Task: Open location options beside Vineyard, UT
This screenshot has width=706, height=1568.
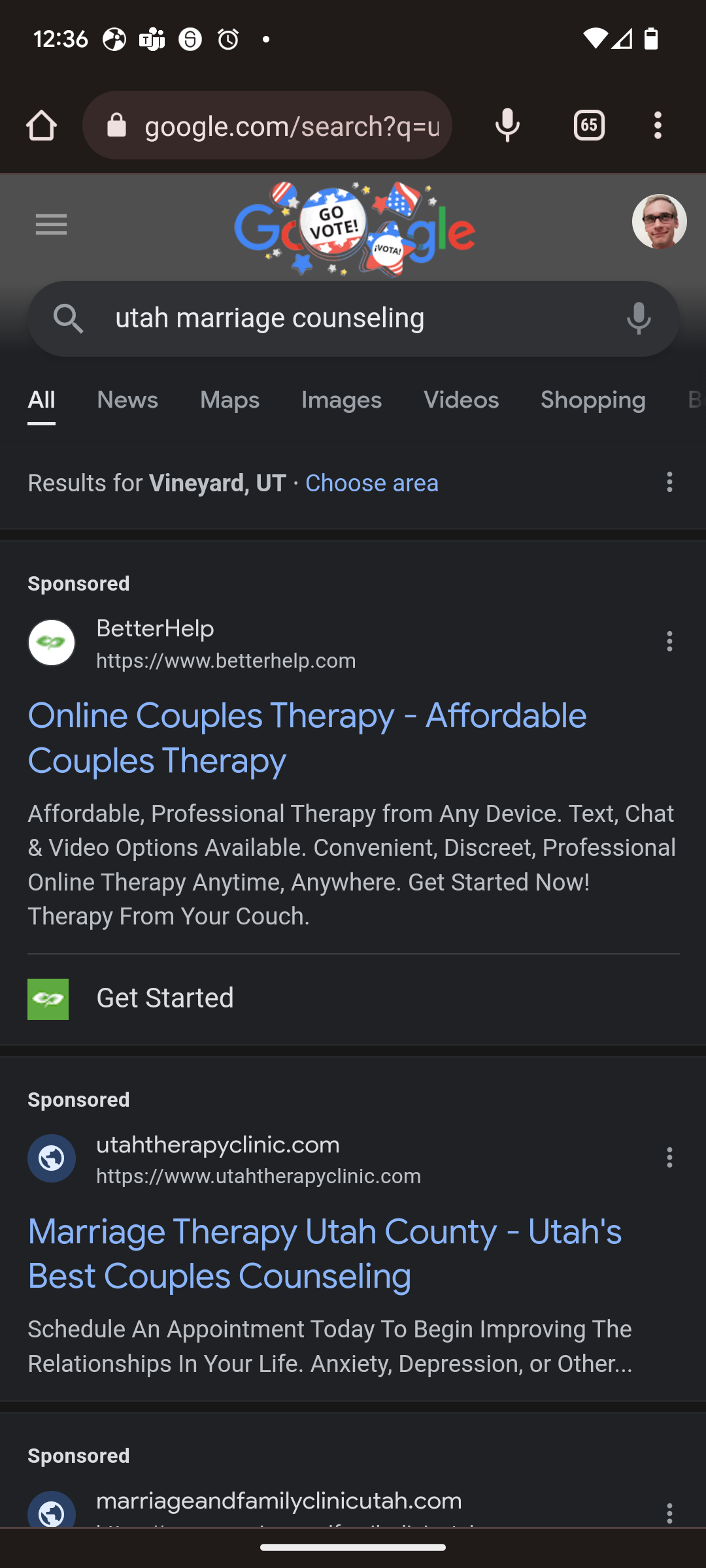Action: point(669,482)
